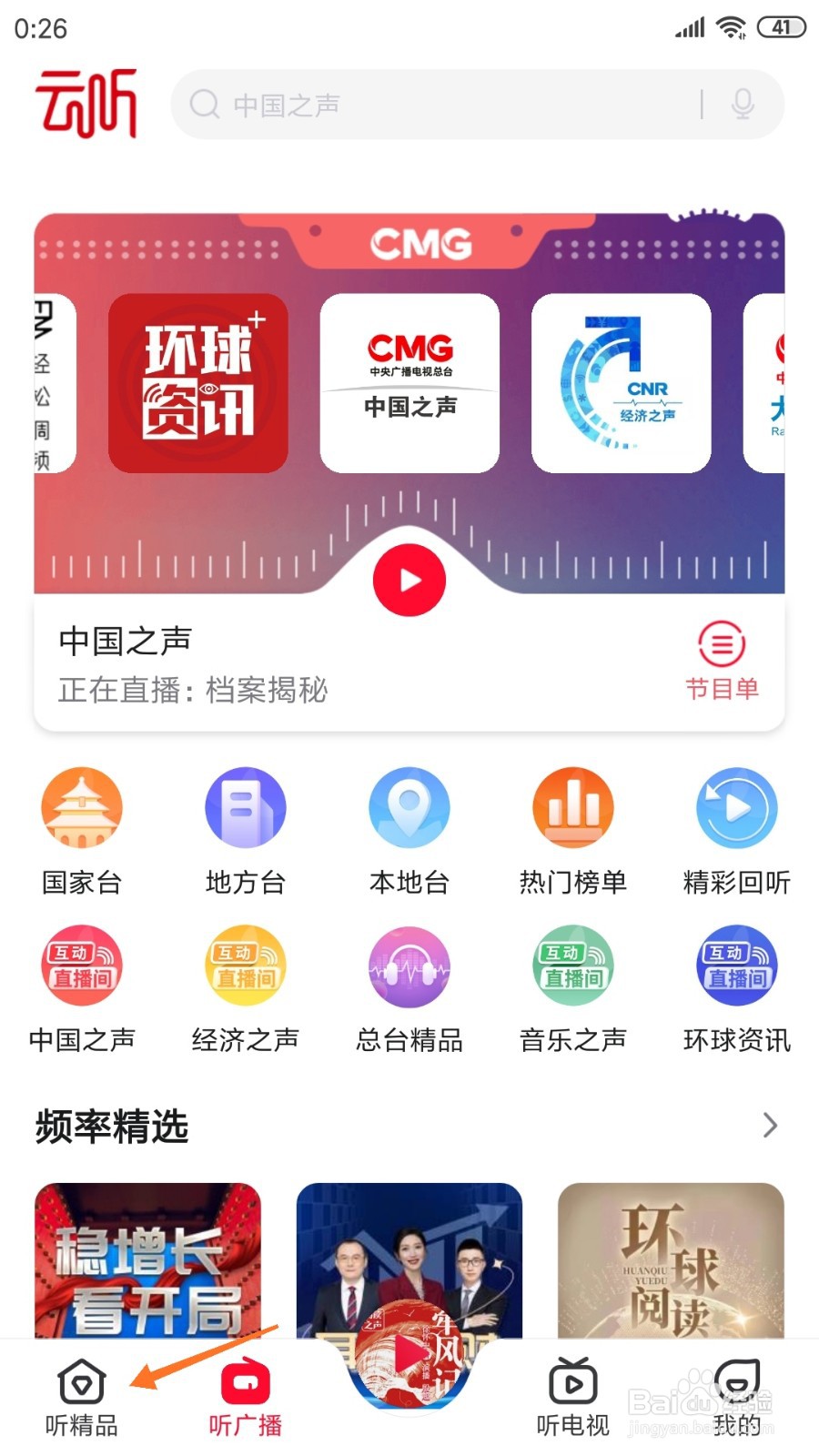Screen dimensions: 819x1456
Task: Start voice search with the microphone icon
Action: coord(743,105)
